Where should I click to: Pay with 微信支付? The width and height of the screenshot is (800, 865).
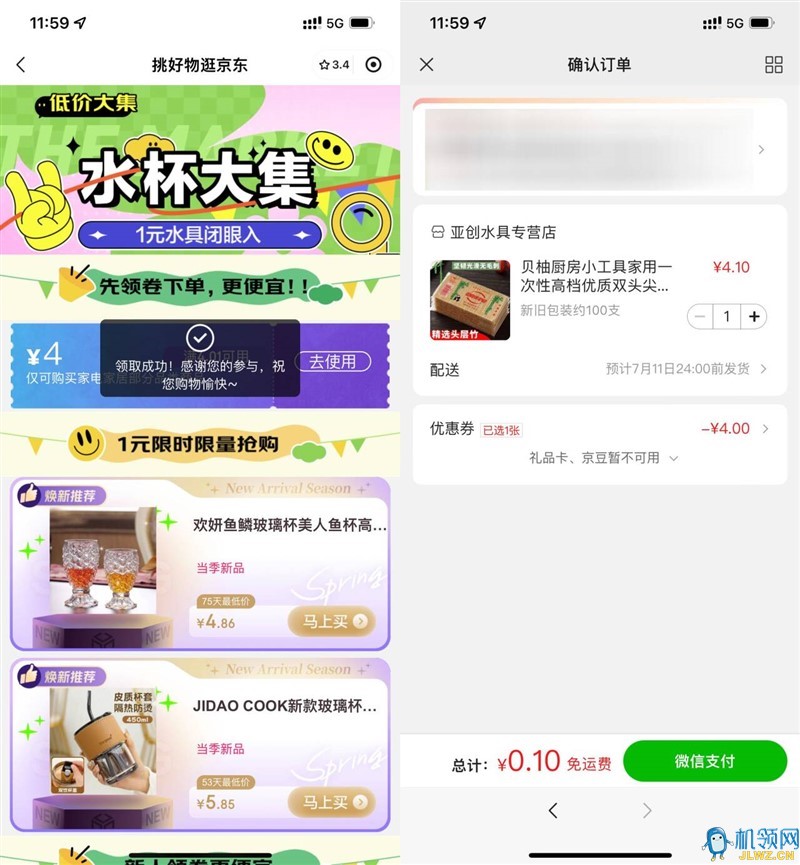coord(704,761)
